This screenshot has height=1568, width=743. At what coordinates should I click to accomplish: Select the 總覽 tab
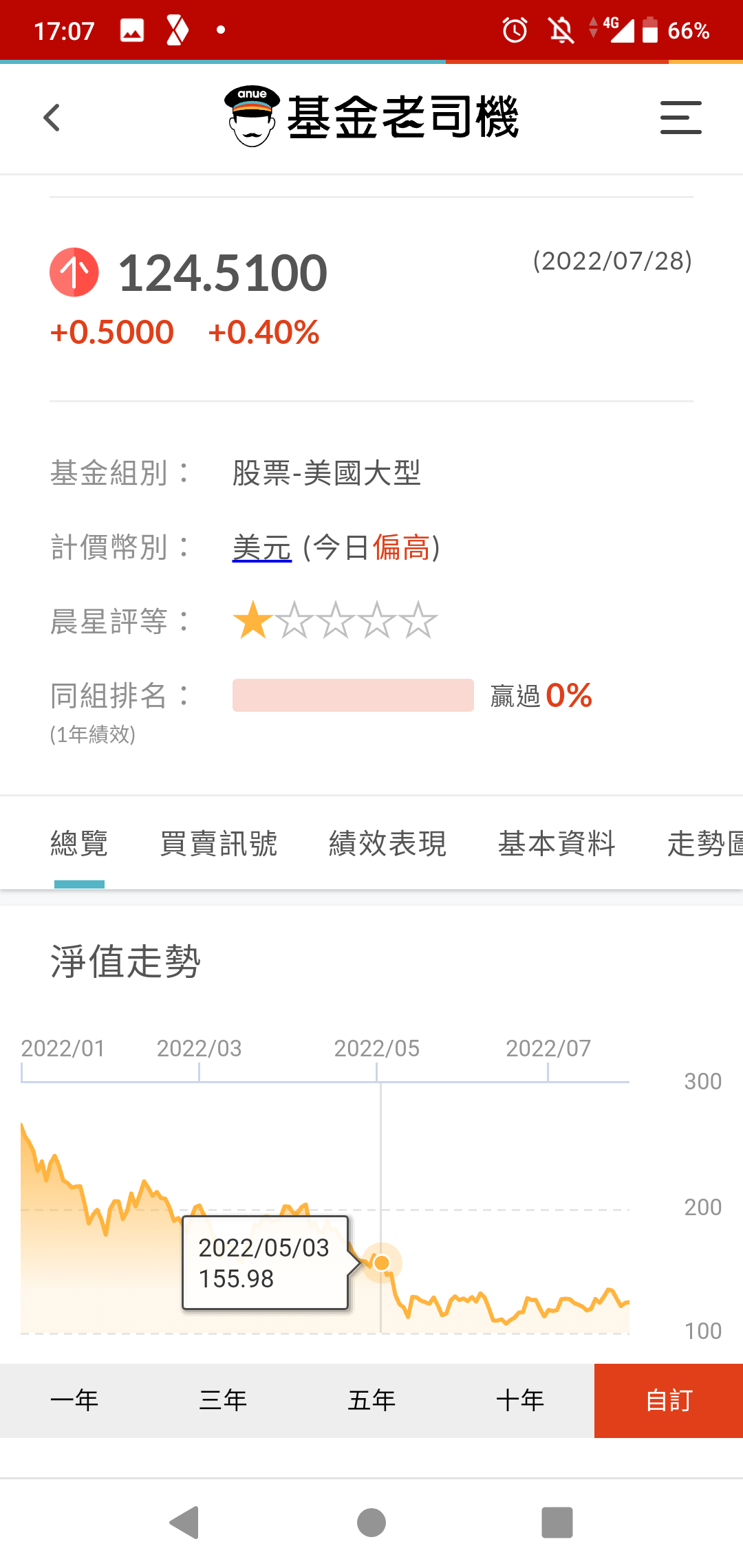79,844
